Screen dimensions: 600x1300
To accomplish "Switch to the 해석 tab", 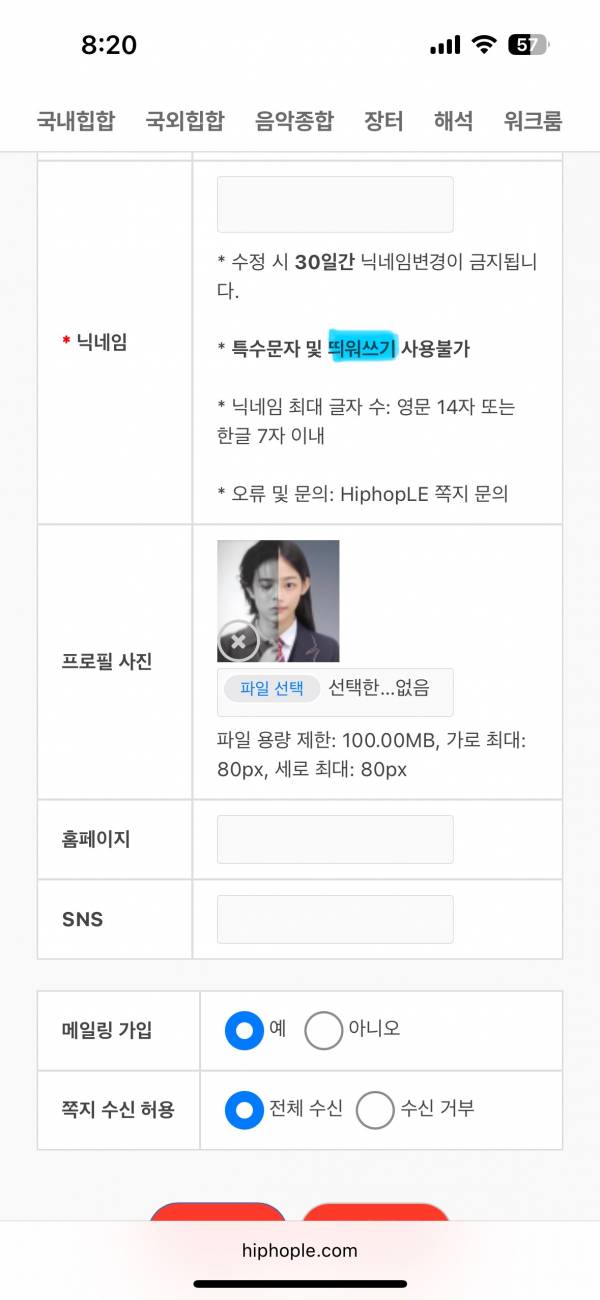I will (453, 122).
